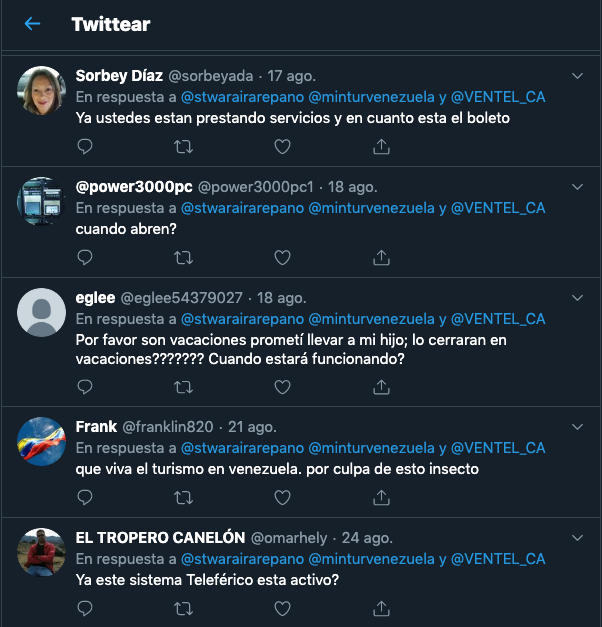The height and width of the screenshot is (627, 602).
Task: Share Sorbey Díaz's tweet
Action: pyautogui.click(x=381, y=146)
